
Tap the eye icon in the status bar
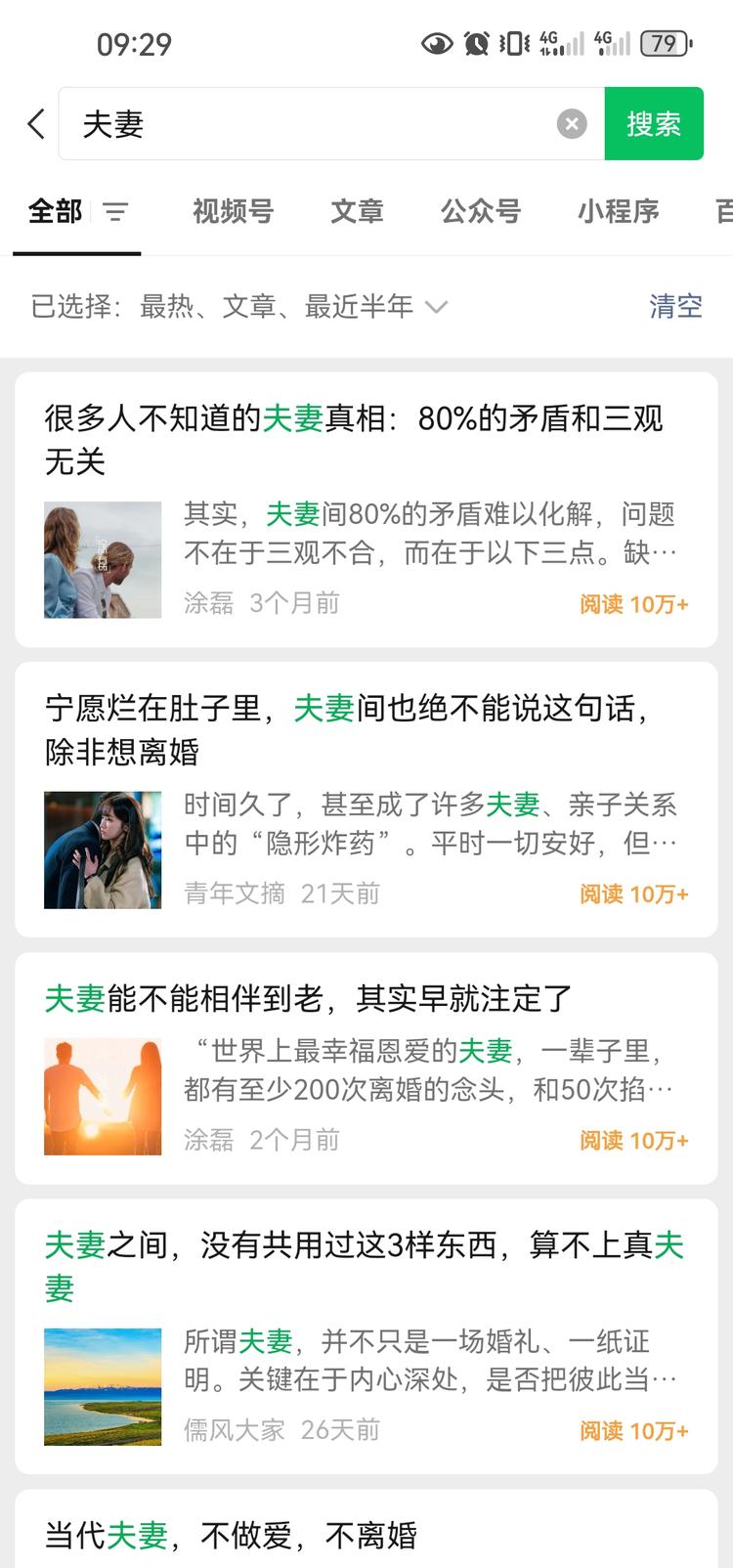point(436,43)
